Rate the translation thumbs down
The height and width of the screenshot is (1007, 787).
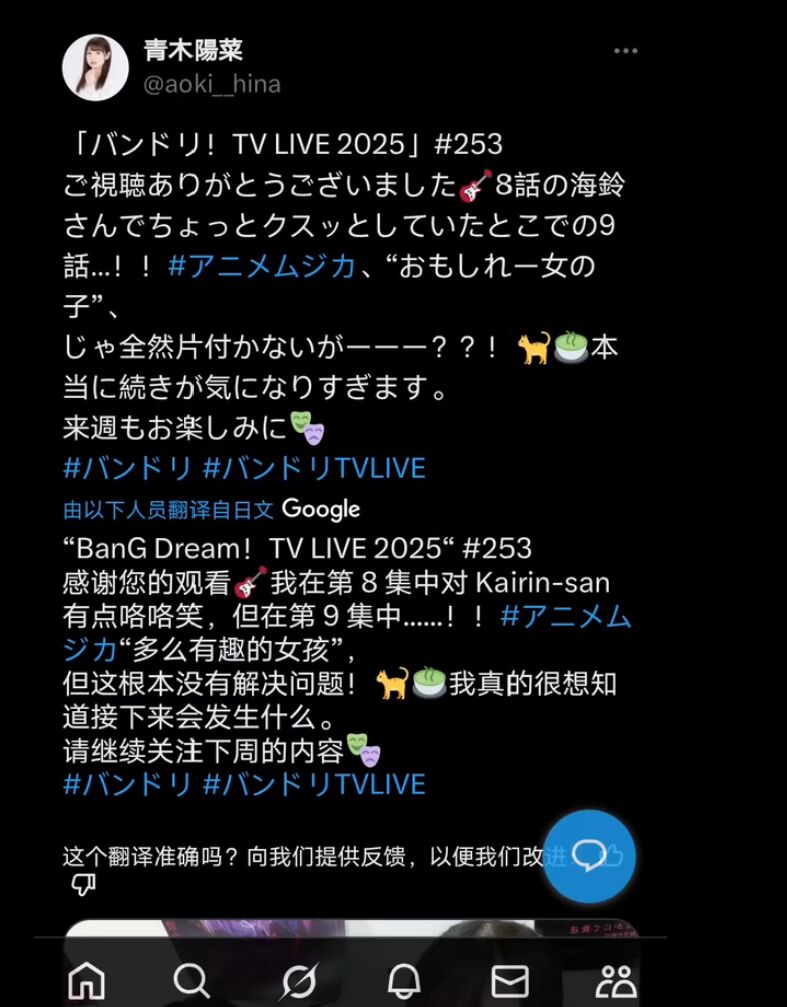[x=82, y=884]
